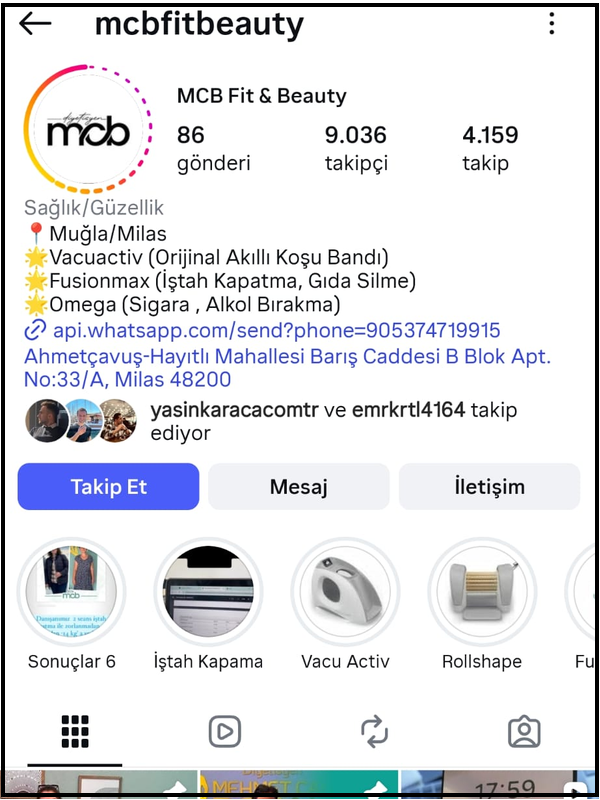Open the Vacu Activ highlight
This screenshot has height=800, width=600.
click(345, 592)
